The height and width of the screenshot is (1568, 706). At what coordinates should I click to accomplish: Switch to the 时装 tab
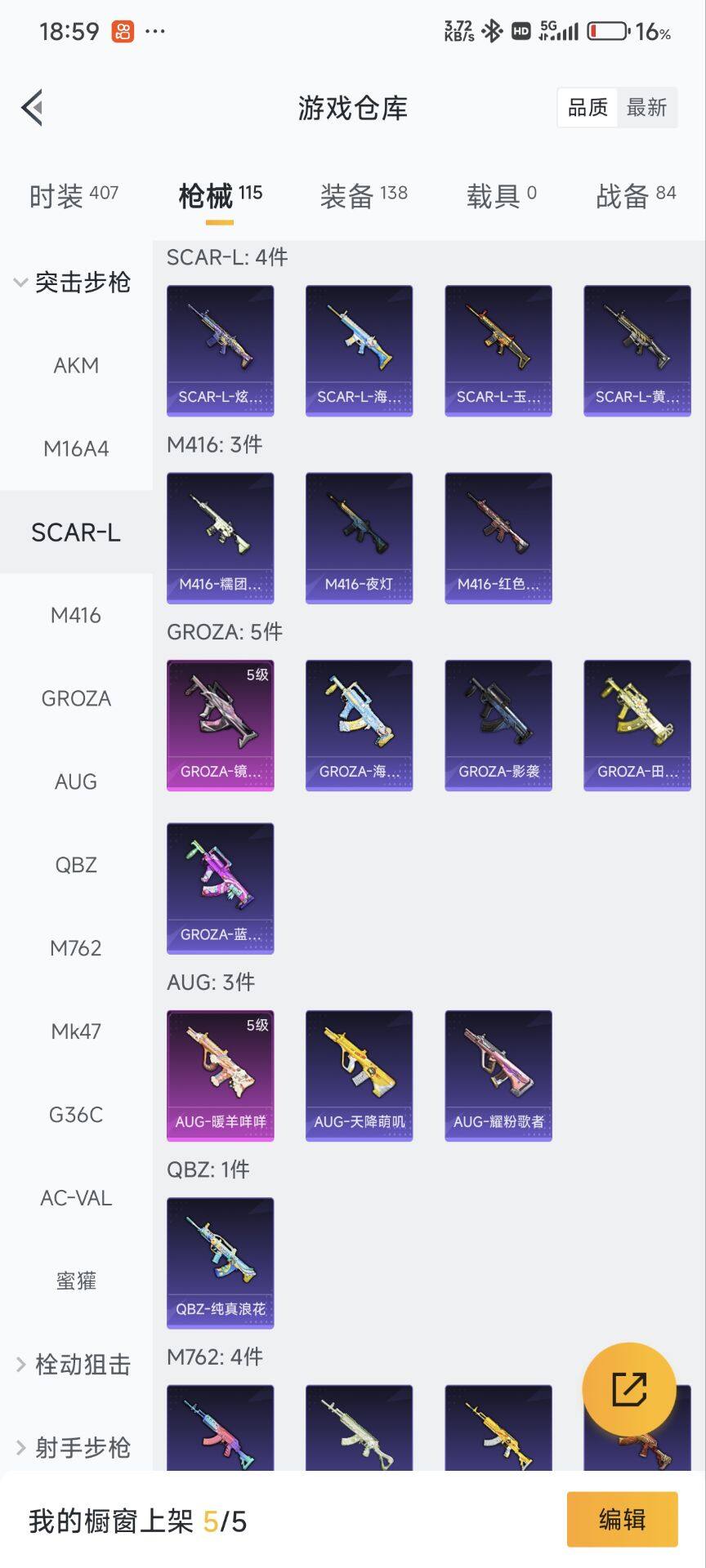pos(74,195)
